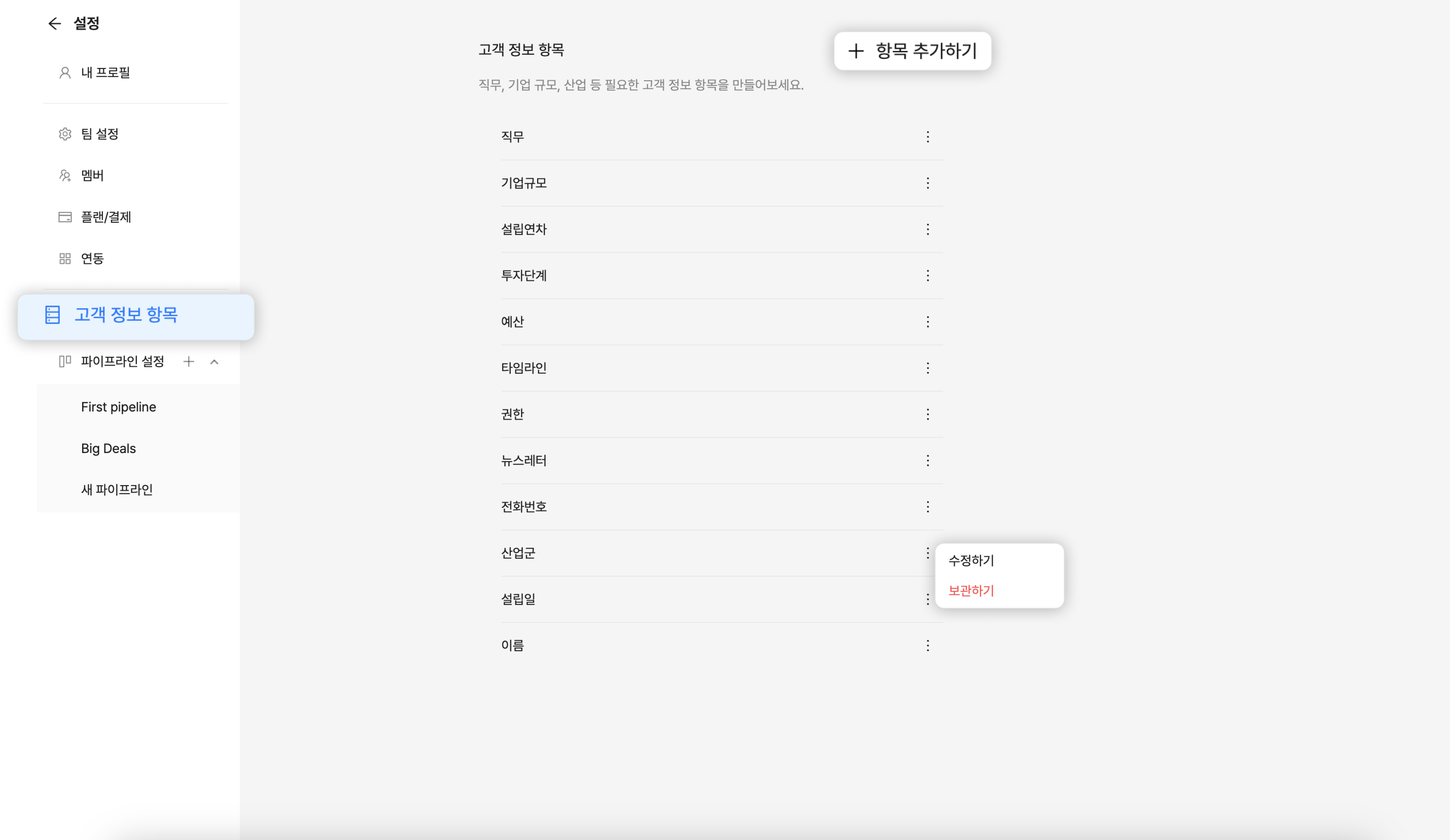
Task: Collapse the 파이프라인 설정 section
Action: tap(214, 362)
